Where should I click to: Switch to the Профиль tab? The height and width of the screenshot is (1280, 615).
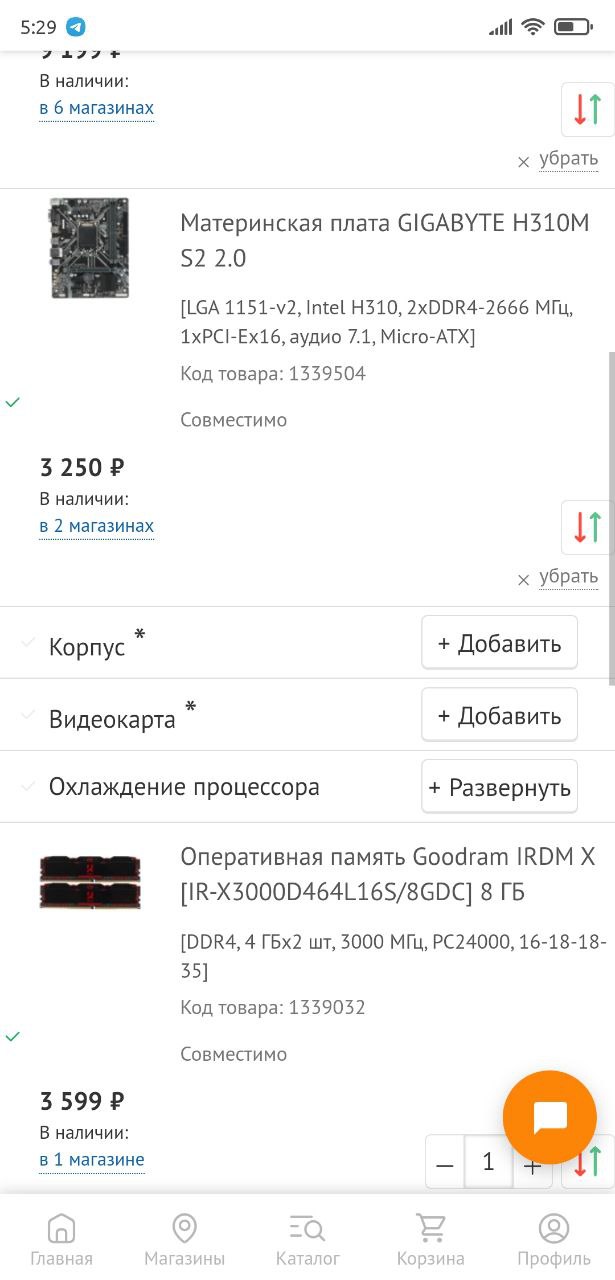coord(554,1240)
